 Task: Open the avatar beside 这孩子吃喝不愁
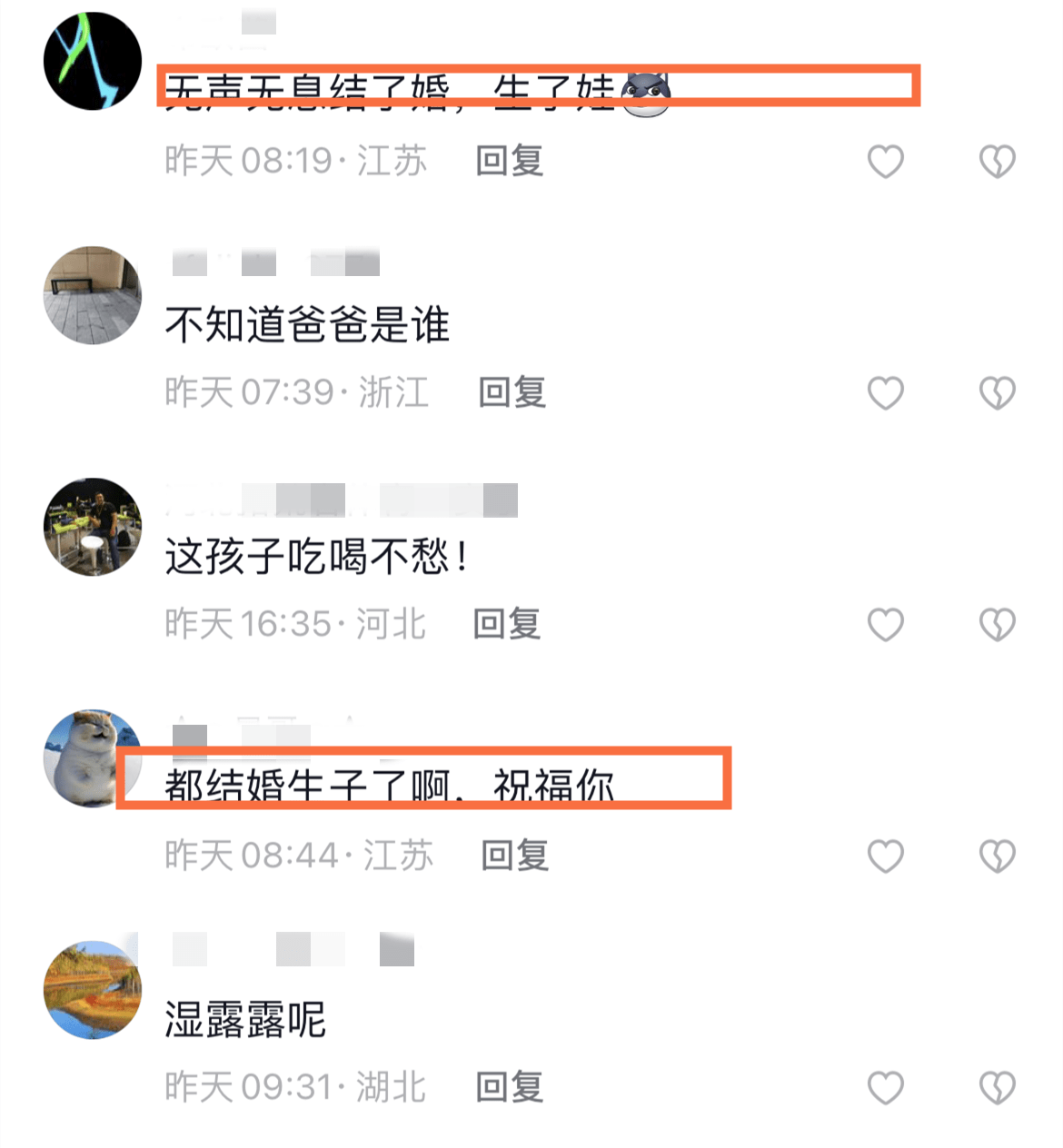tap(92, 527)
